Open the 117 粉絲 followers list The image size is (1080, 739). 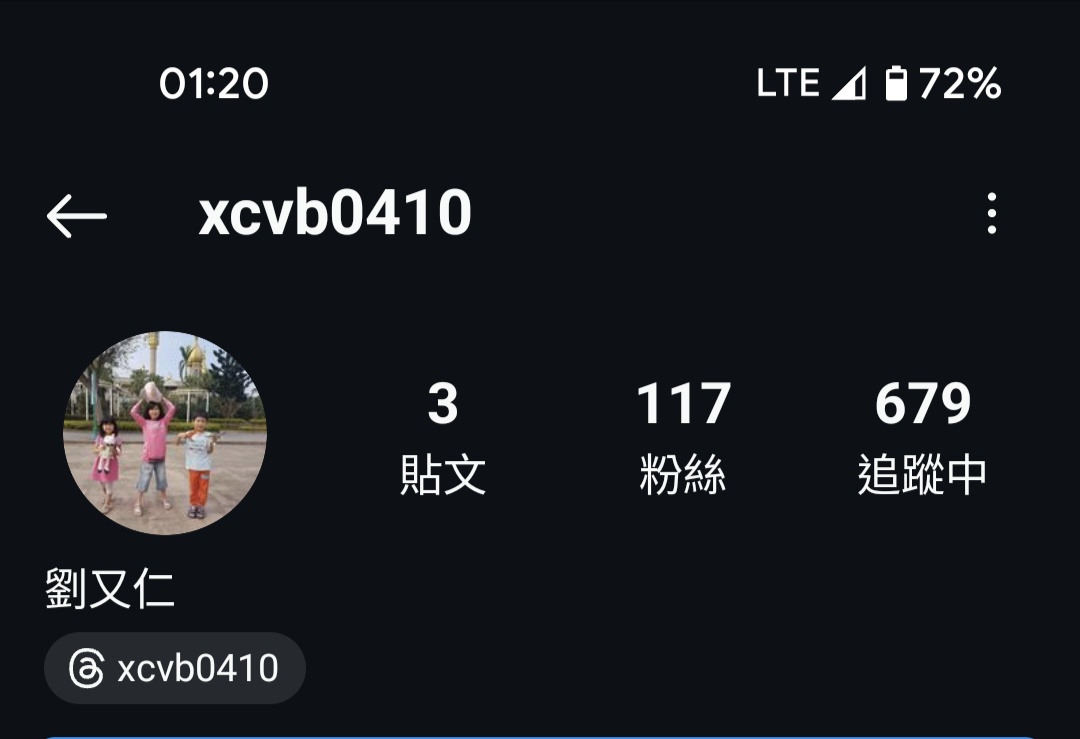pyautogui.click(x=683, y=437)
